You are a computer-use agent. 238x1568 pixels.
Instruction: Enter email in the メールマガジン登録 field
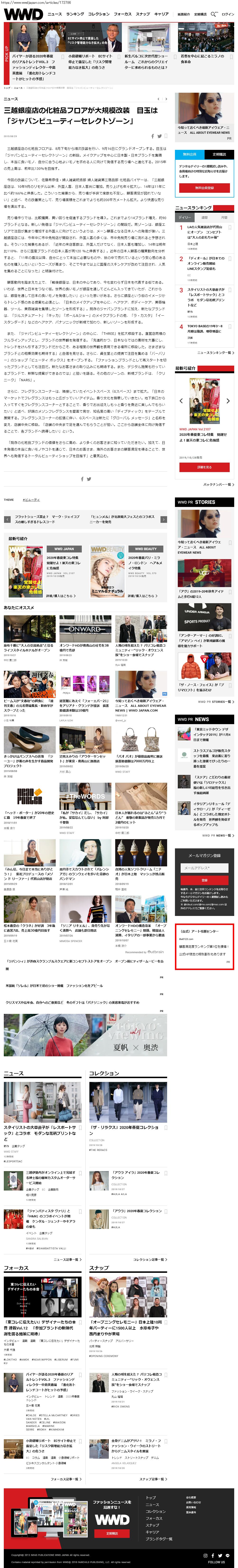[205, 868]
